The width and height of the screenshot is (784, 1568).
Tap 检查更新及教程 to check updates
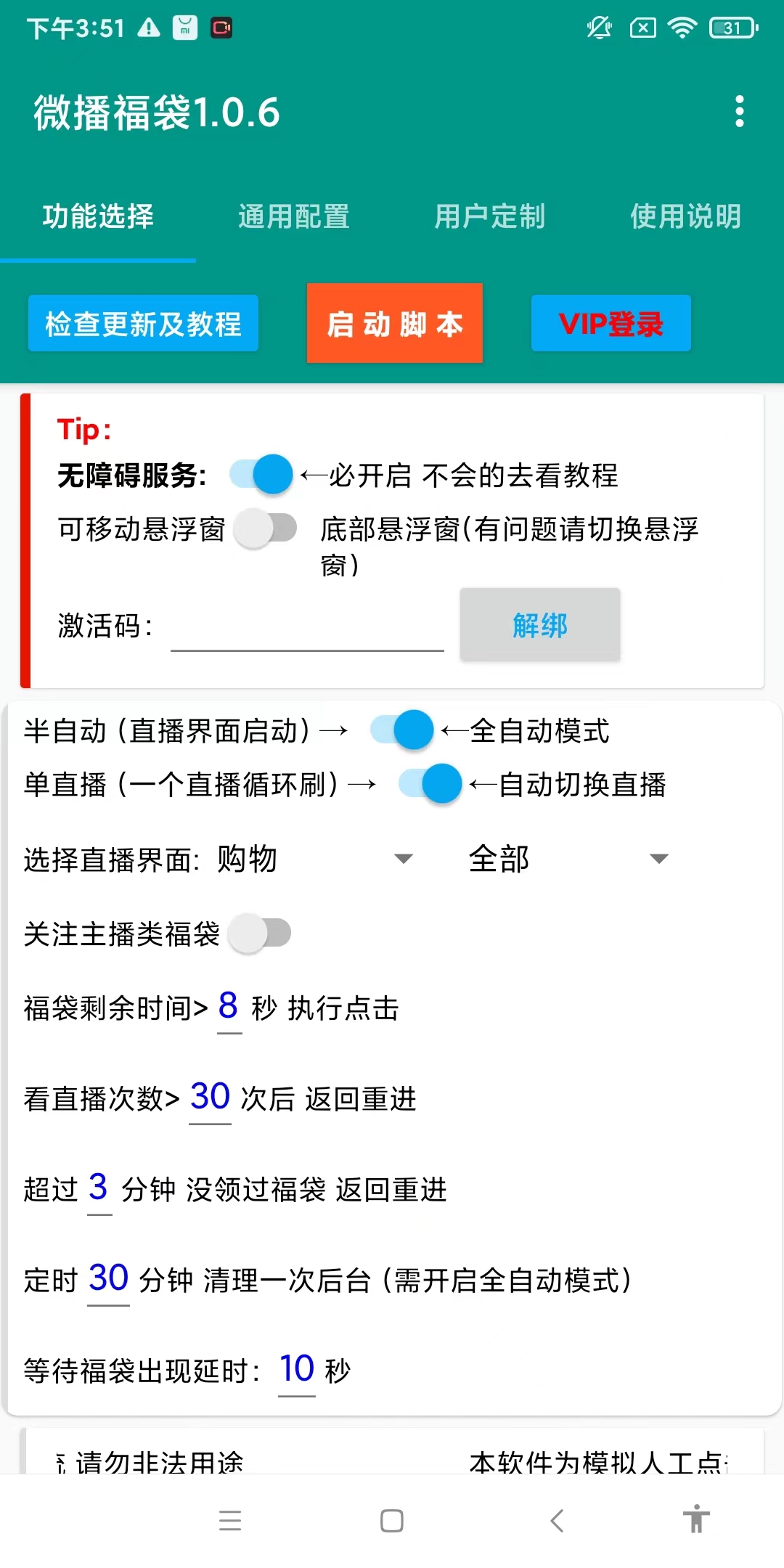click(142, 323)
